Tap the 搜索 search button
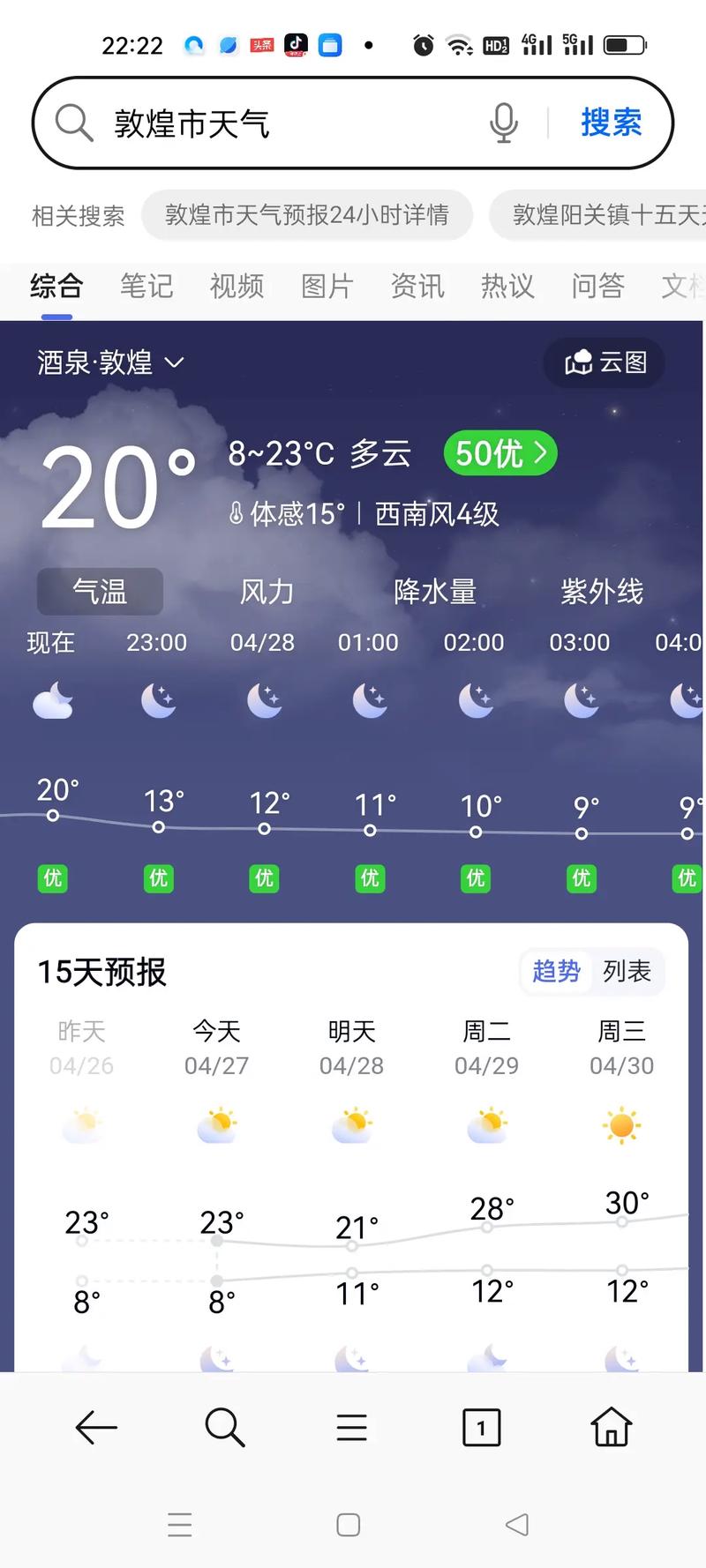 click(x=612, y=123)
